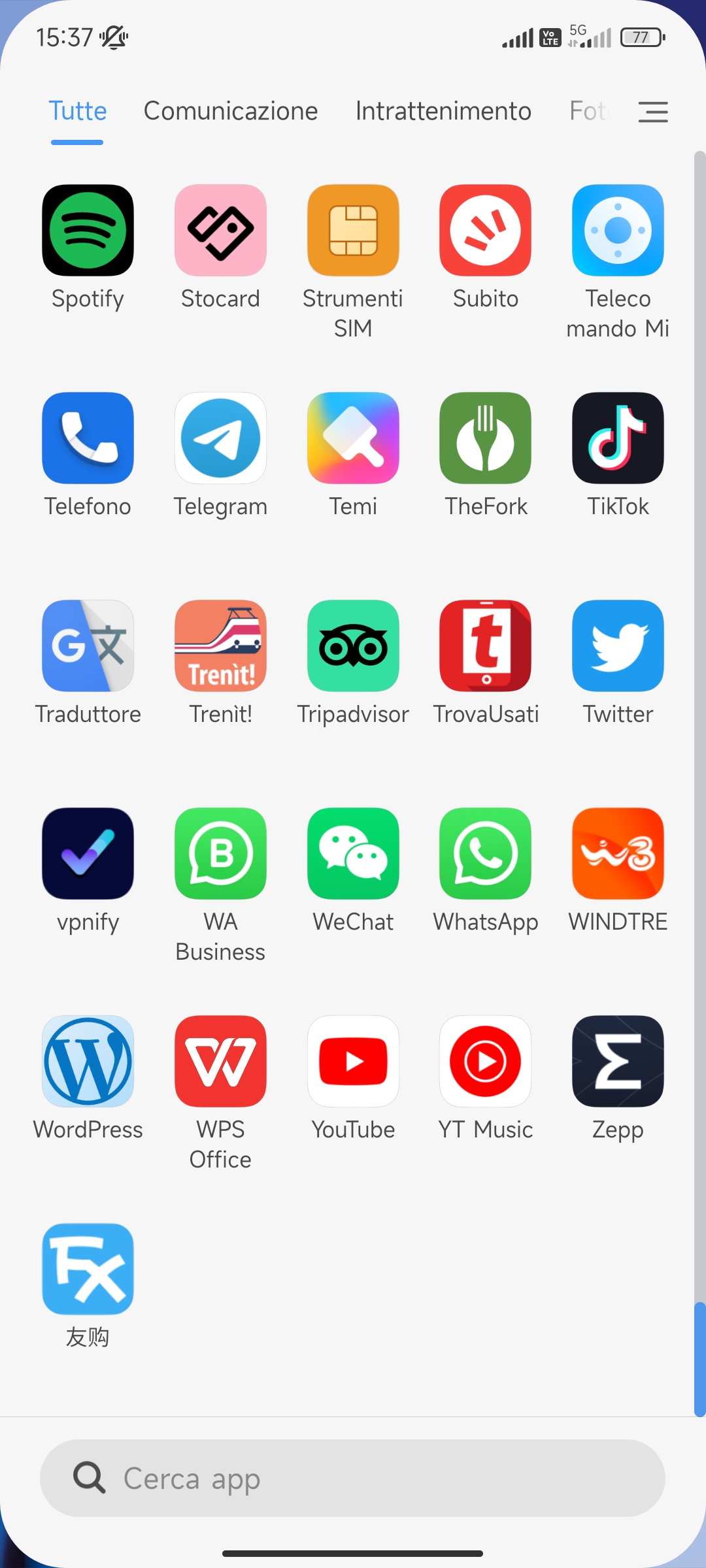Launch Spotify
Screen dimensions: 706x1568
click(88, 231)
